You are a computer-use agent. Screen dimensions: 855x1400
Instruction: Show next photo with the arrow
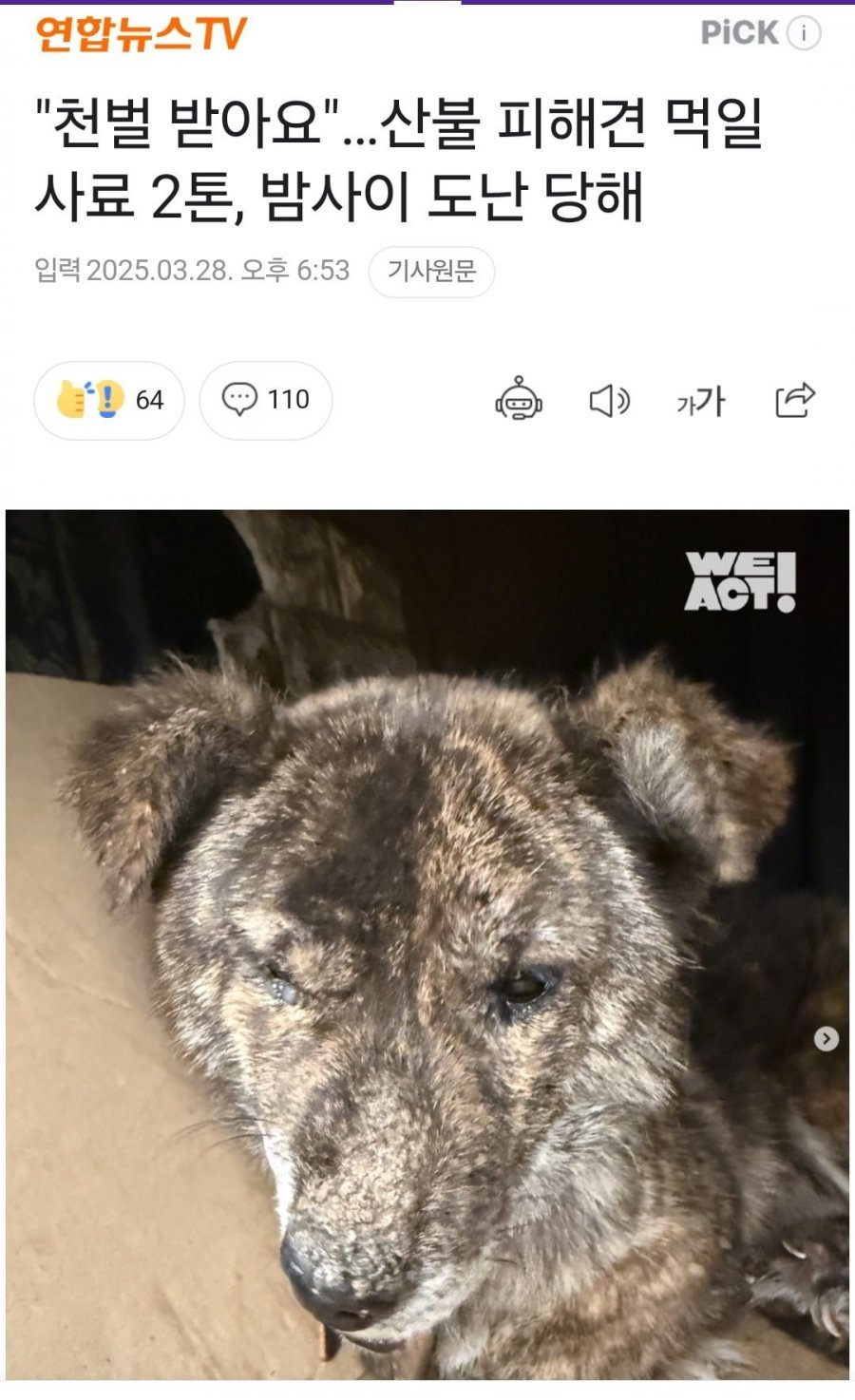tap(826, 1038)
